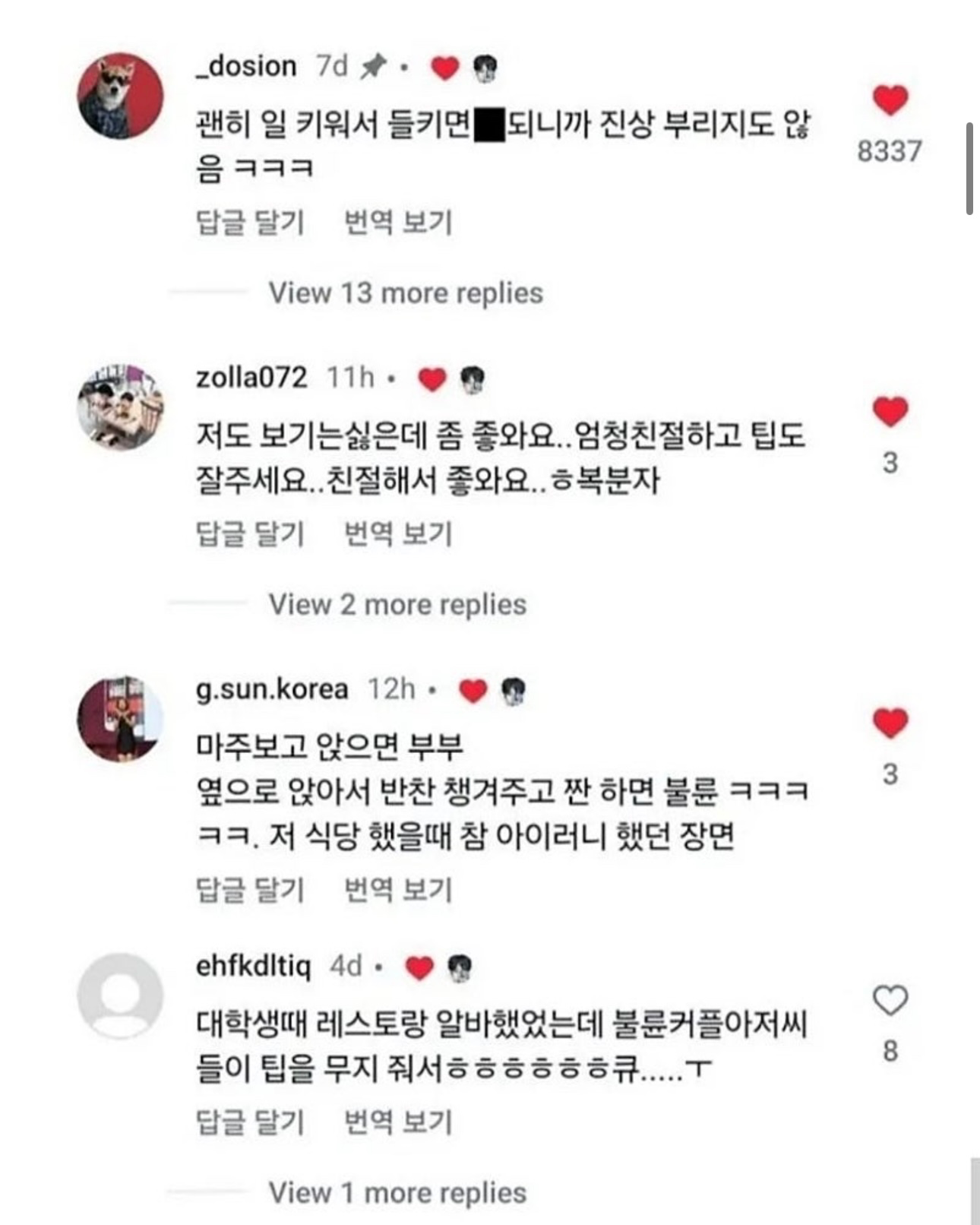Image resolution: width=980 pixels, height=1225 pixels.
Task: Translate g.sun.korea's comment
Action: click(398, 889)
